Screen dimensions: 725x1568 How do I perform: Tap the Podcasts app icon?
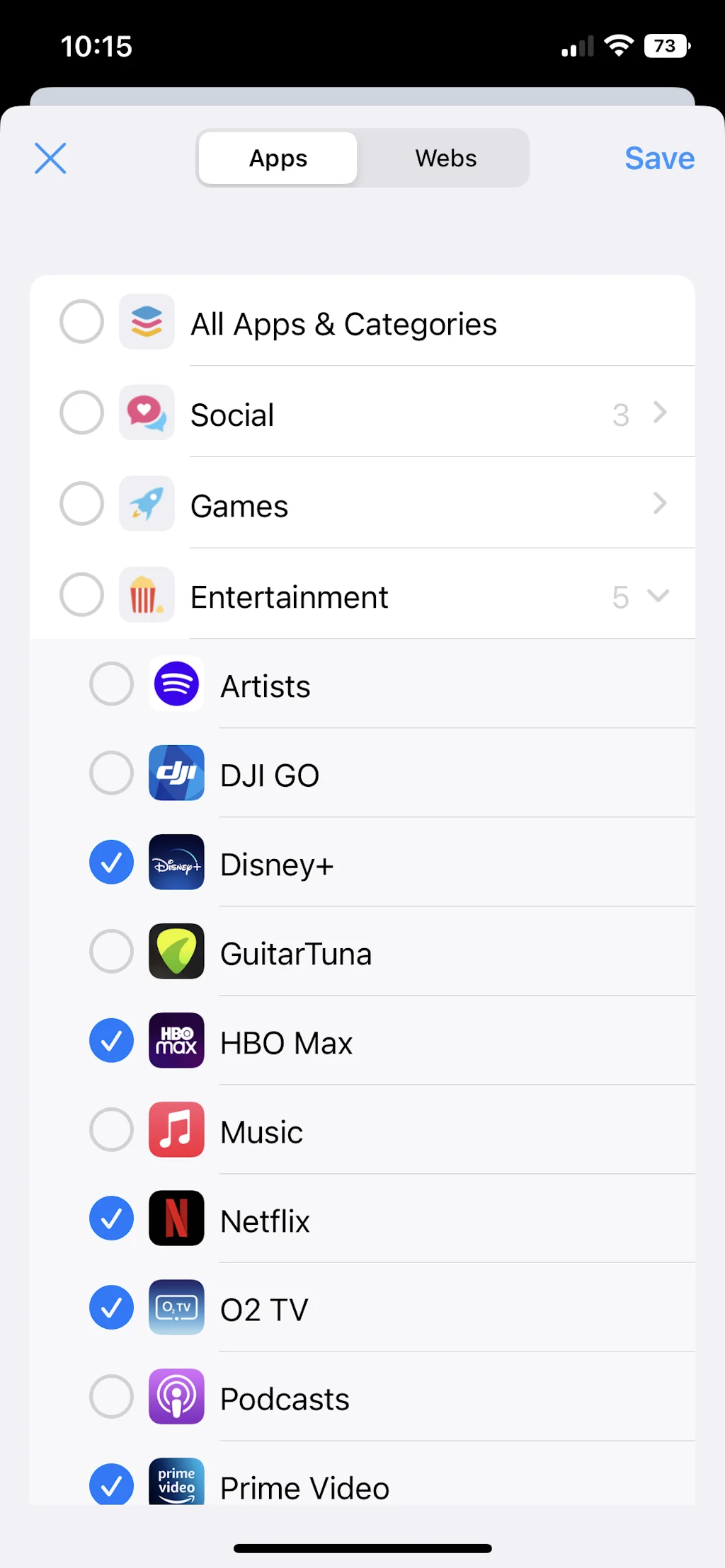(x=176, y=1397)
